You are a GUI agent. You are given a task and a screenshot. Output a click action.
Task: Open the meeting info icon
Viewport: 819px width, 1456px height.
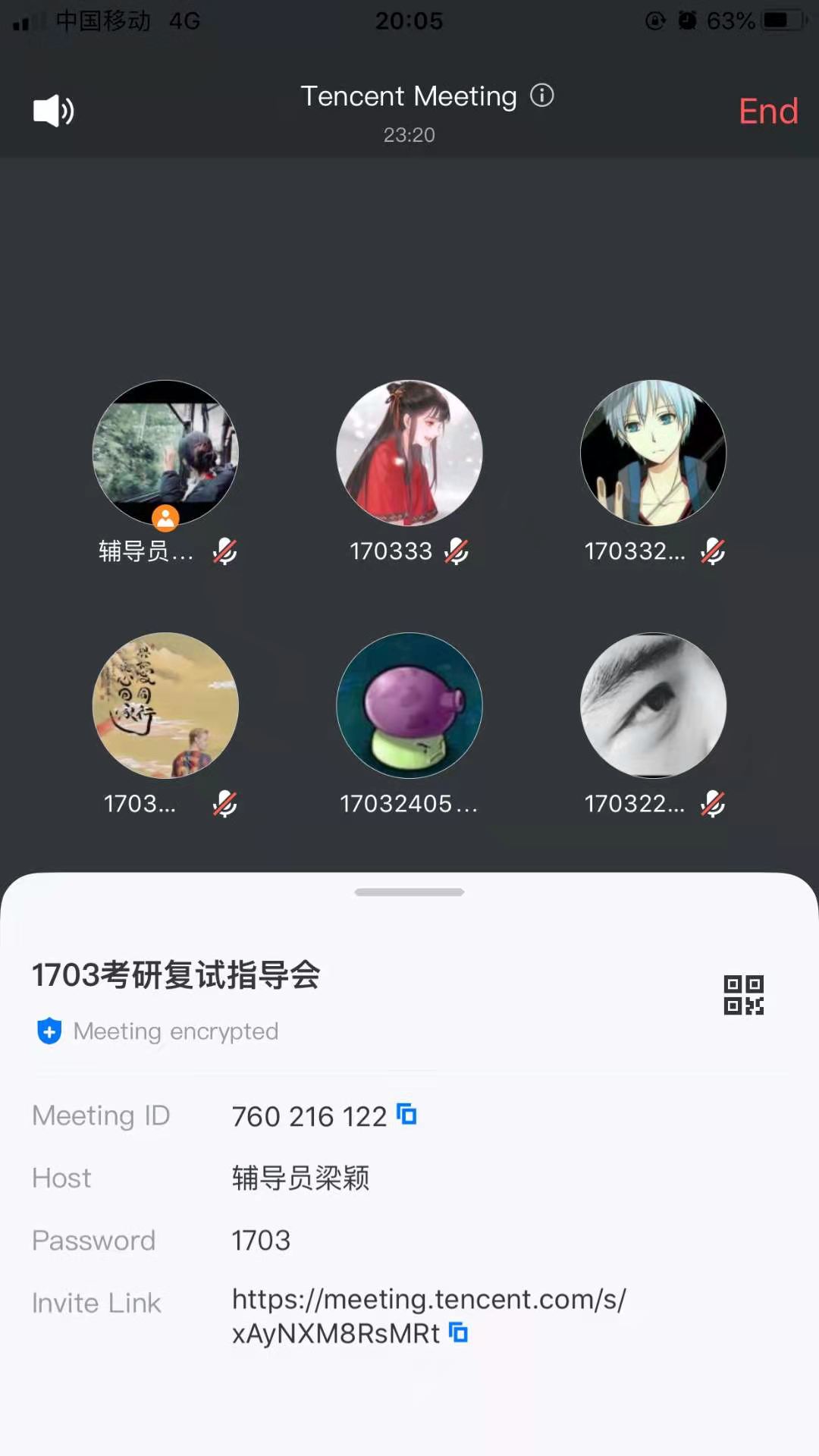click(542, 96)
